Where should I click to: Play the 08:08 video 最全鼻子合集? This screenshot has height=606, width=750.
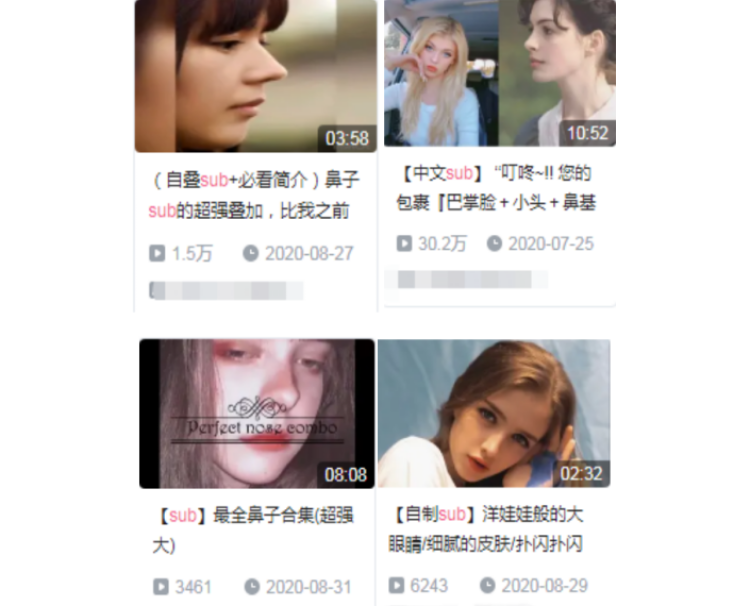point(257,413)
